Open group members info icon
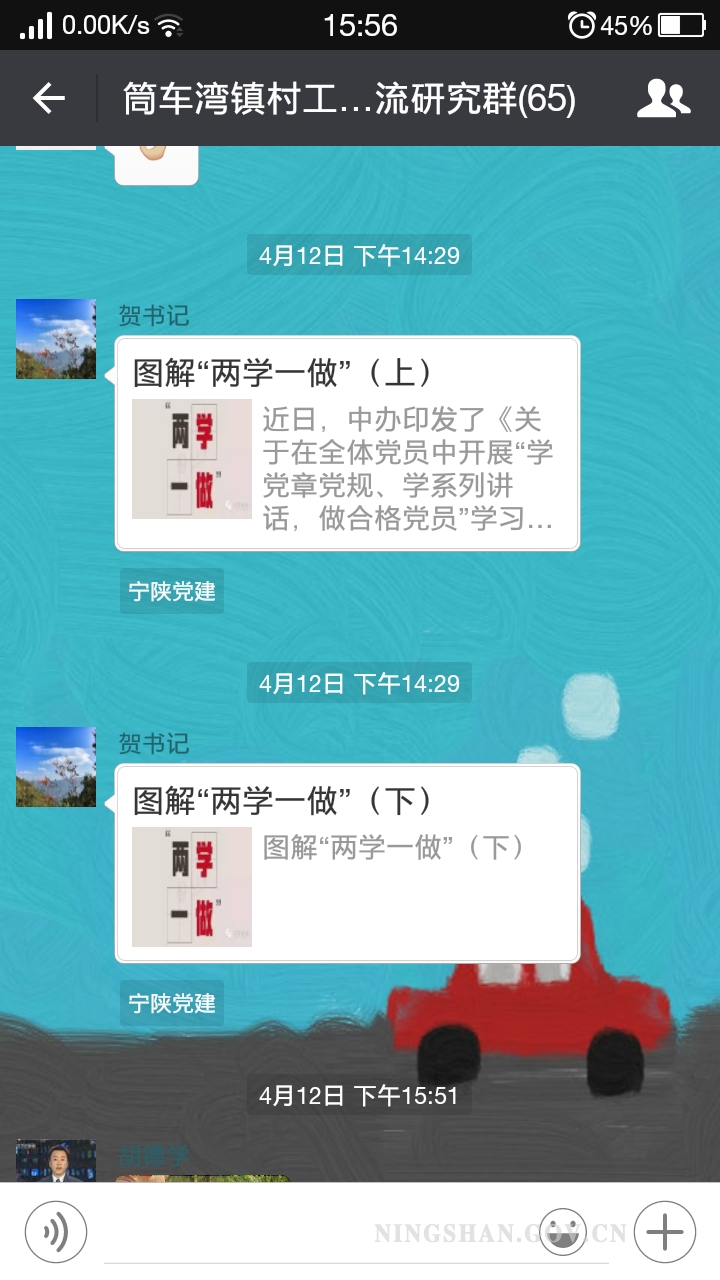The width and height of the screenshot is (720, 1280). click(x=663, y=98)
